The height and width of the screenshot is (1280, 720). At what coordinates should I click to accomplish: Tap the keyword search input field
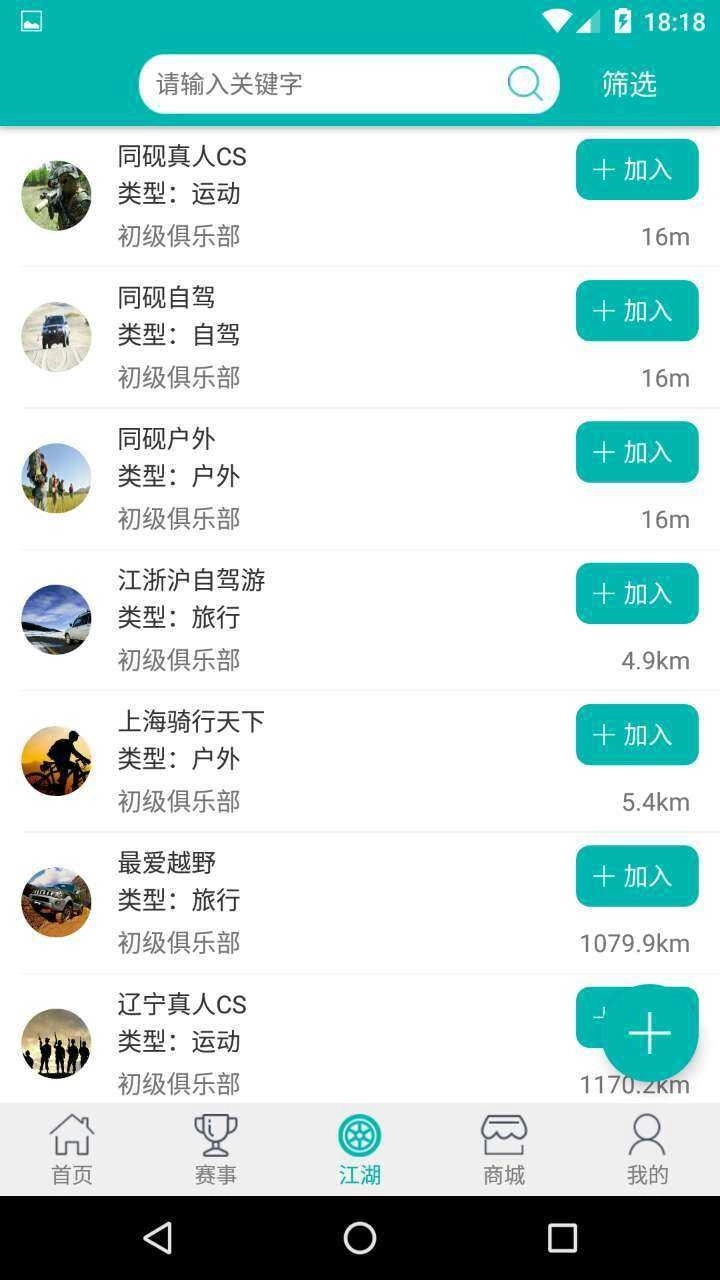pyautogui.click(x=320, y=84)
